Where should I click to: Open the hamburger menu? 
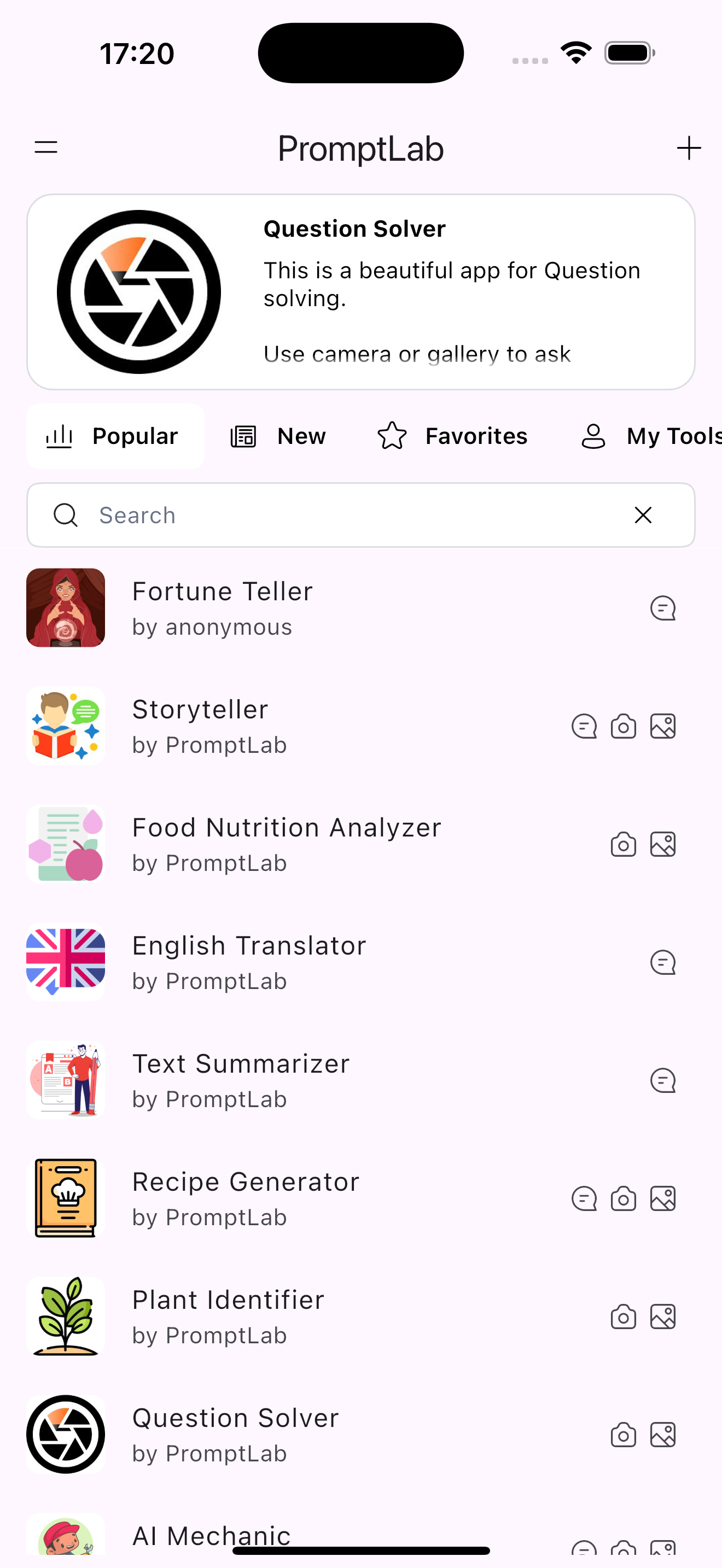(45, 147)
